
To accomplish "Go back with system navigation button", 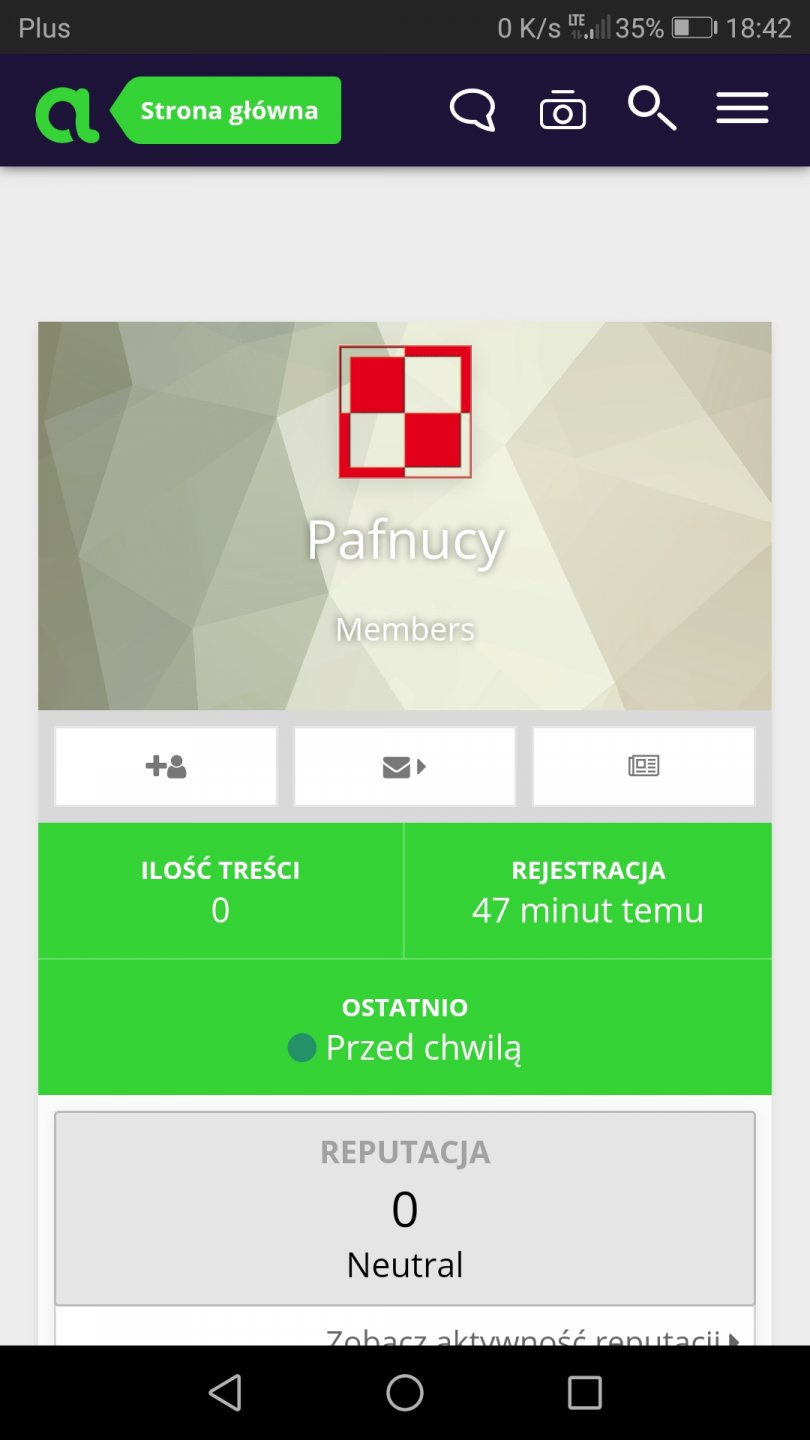I will pos(225,1392).
